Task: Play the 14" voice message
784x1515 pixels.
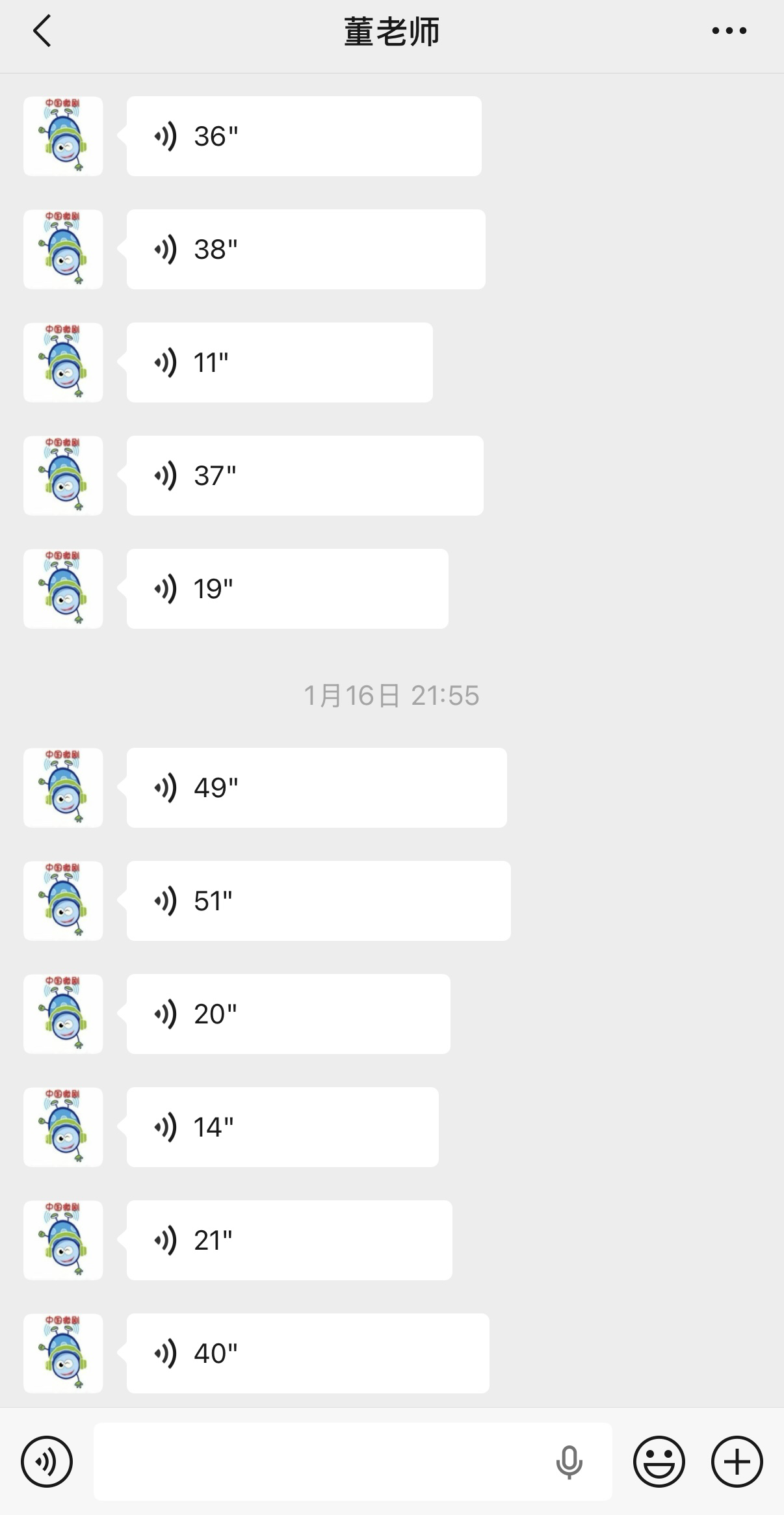Action: click(x=282, y=1127)
